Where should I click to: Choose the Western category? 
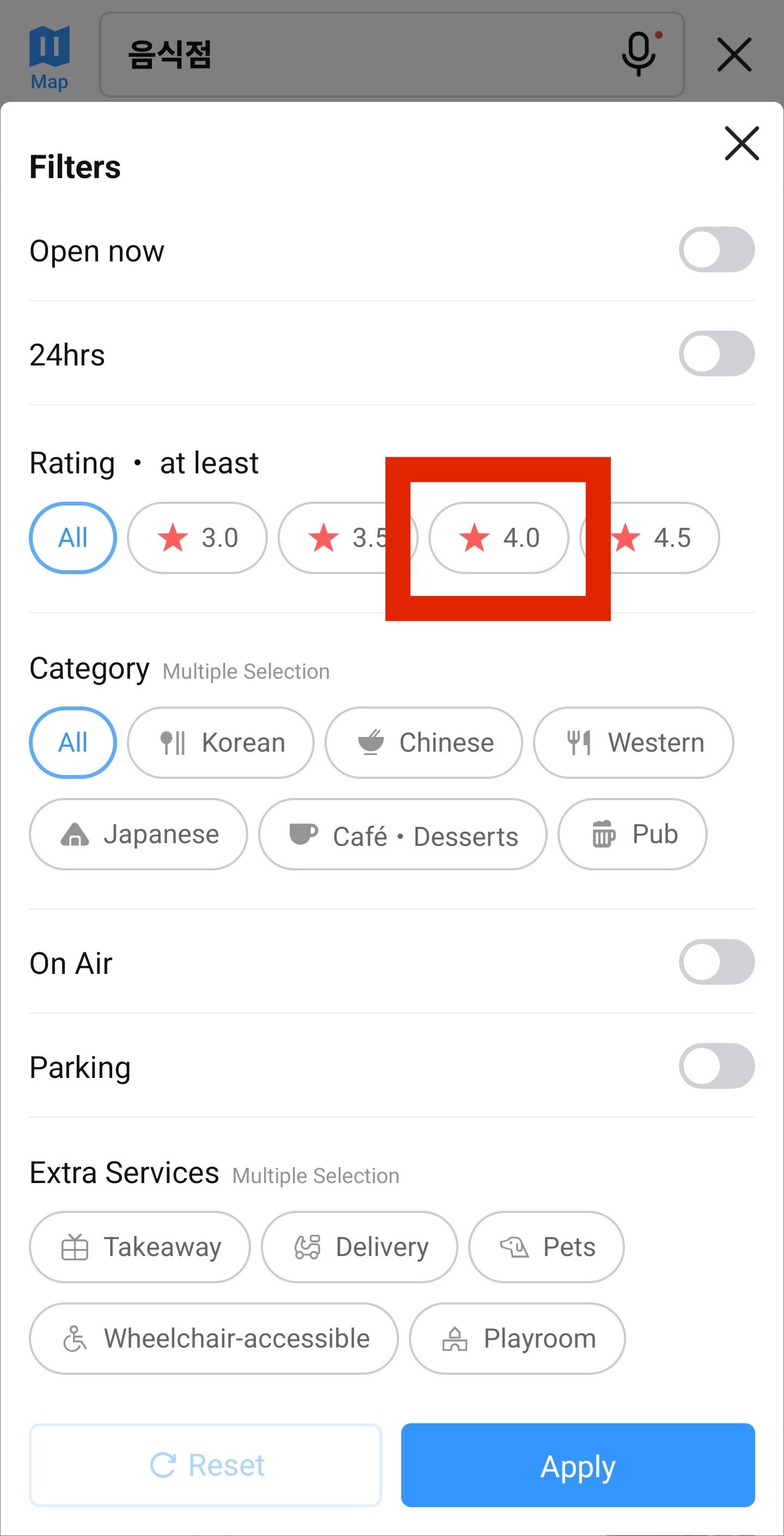(x=633, y=742)
